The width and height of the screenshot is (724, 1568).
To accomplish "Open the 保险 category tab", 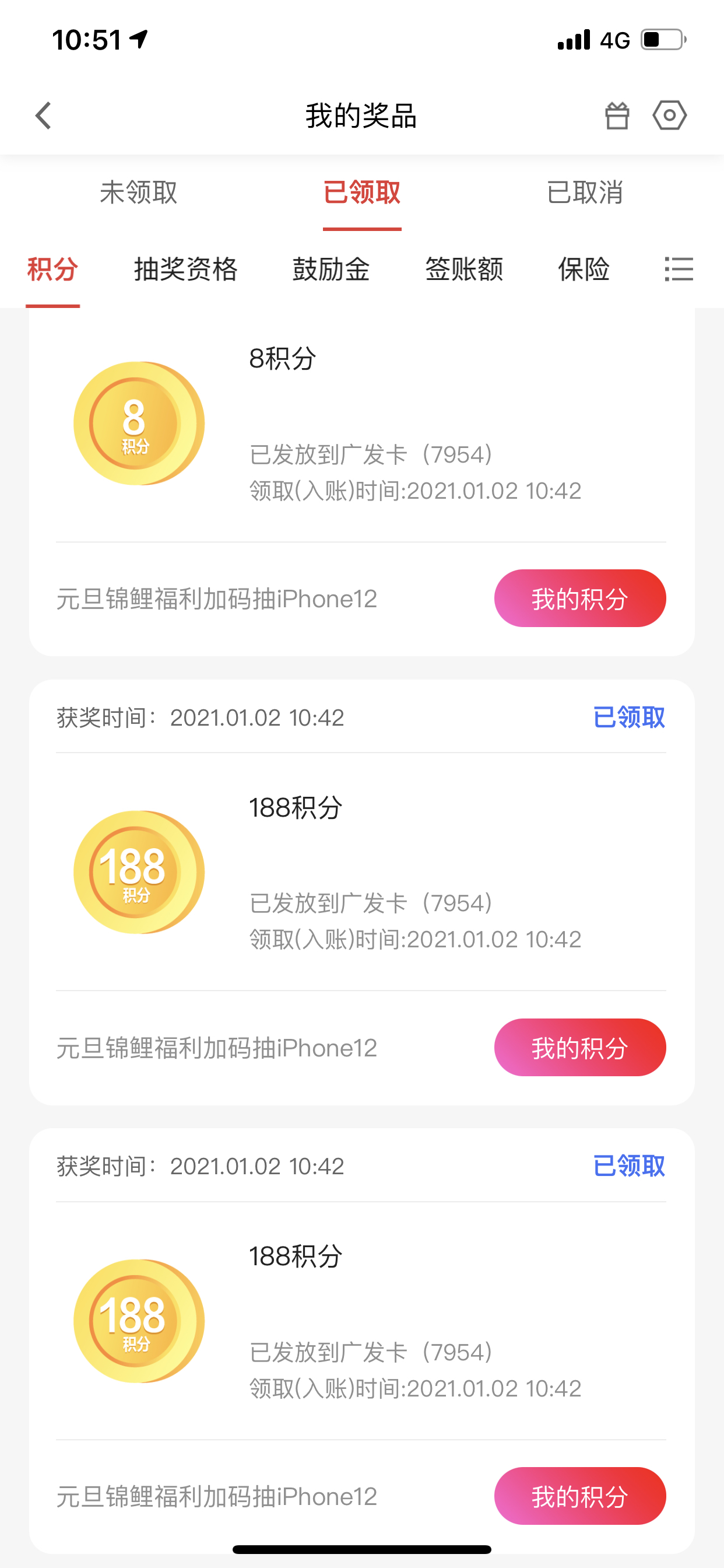I will [584, 269].
